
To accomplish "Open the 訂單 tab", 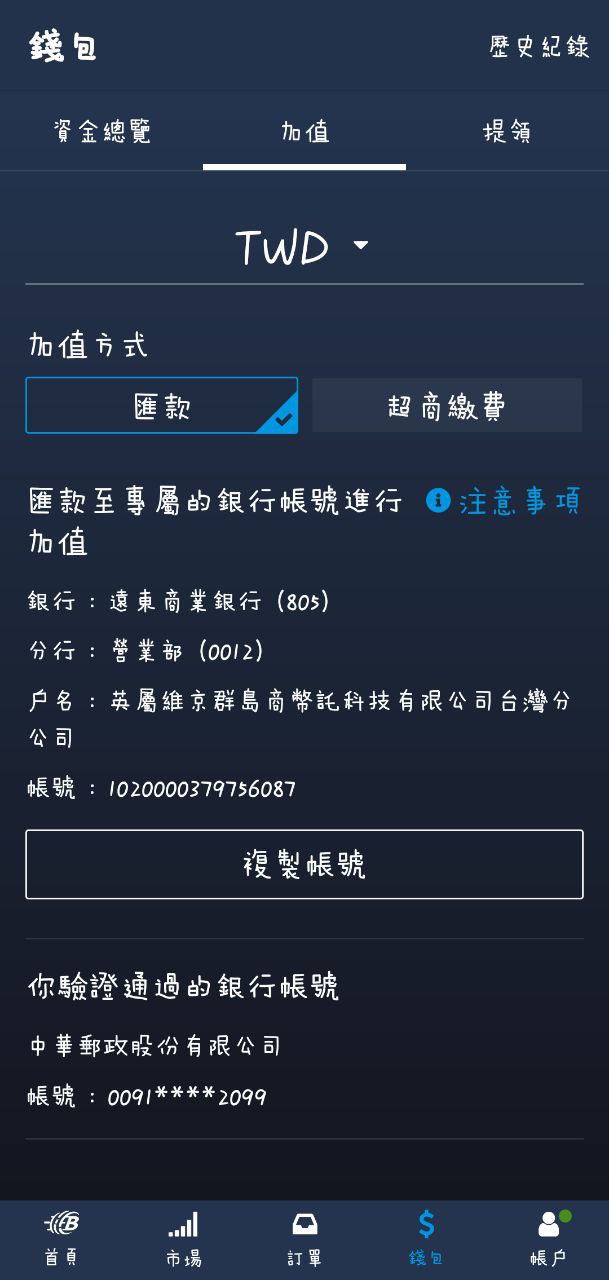I will coord(305,1240).
